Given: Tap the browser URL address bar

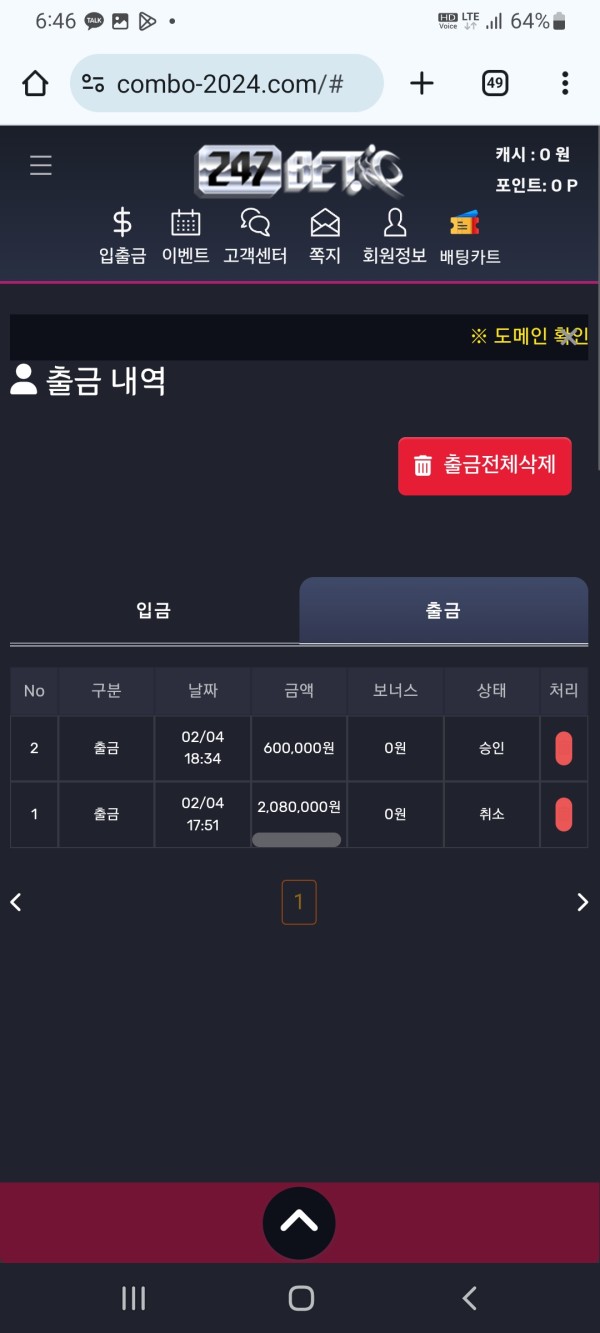Looking at the screenshot, I should tap(228, 83).
